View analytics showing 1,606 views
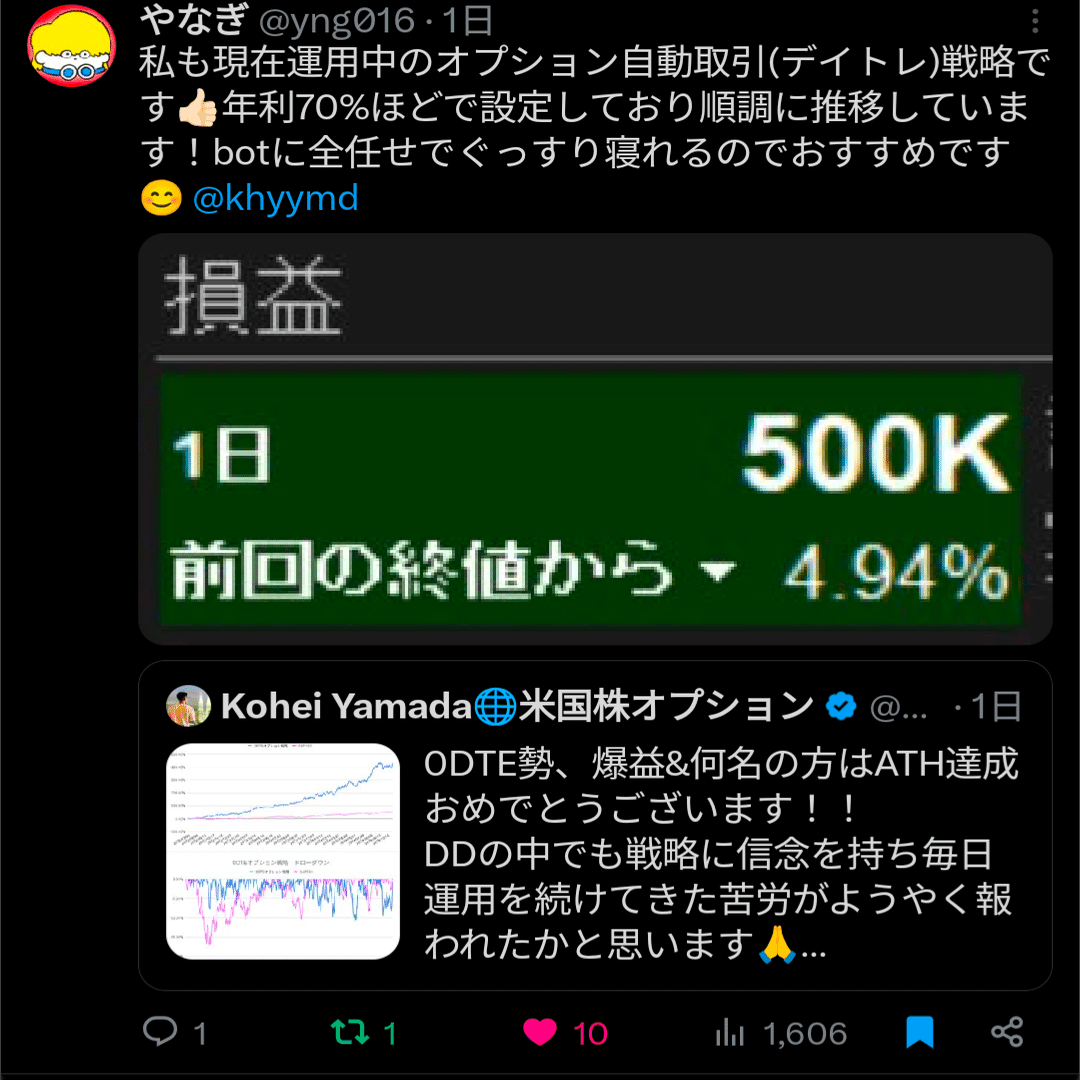1080x1080 pixels. coord(781,1032)
